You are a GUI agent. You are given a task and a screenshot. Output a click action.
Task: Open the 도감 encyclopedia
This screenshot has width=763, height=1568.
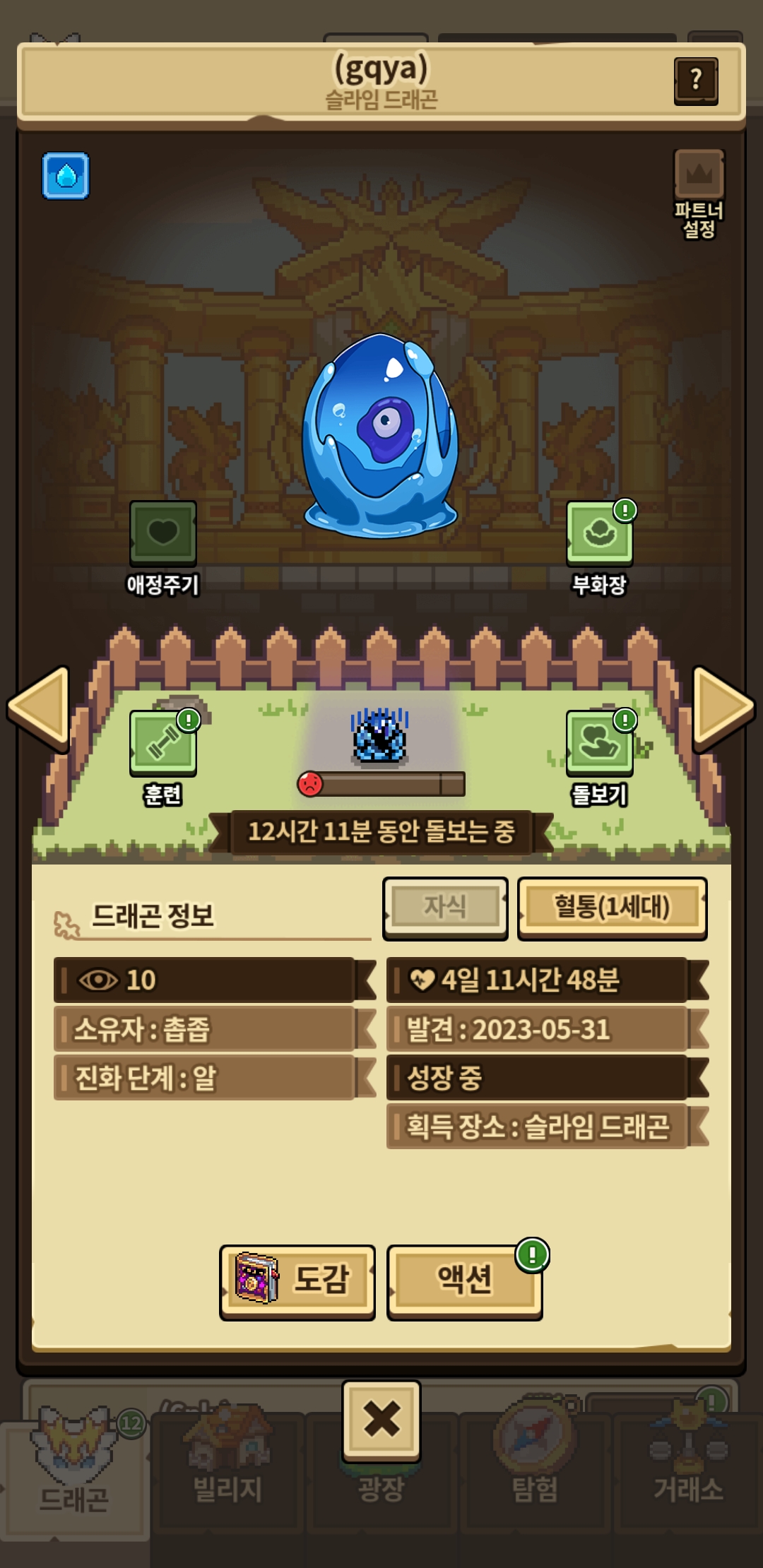click(297, 1280)
